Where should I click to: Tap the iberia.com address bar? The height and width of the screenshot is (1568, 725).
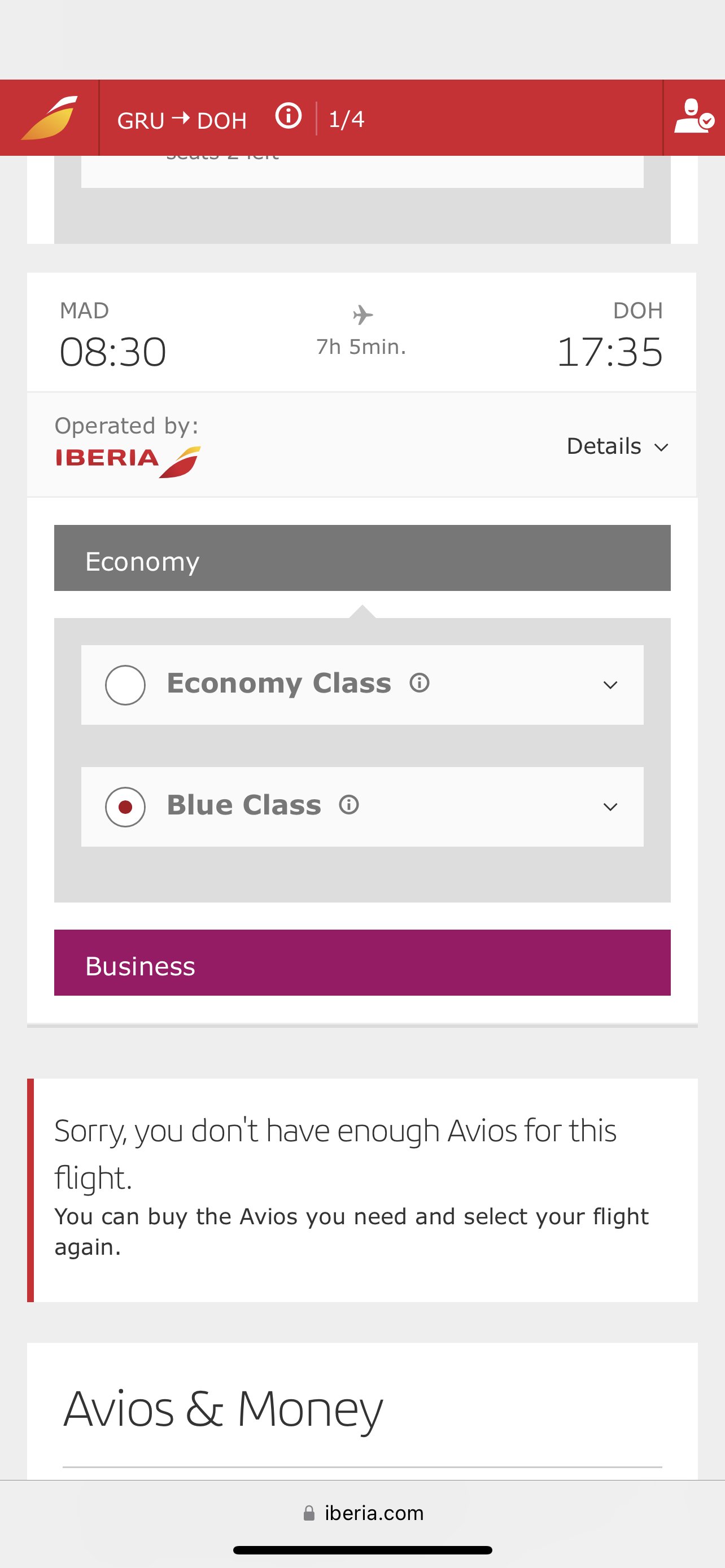pos(364,1513)
